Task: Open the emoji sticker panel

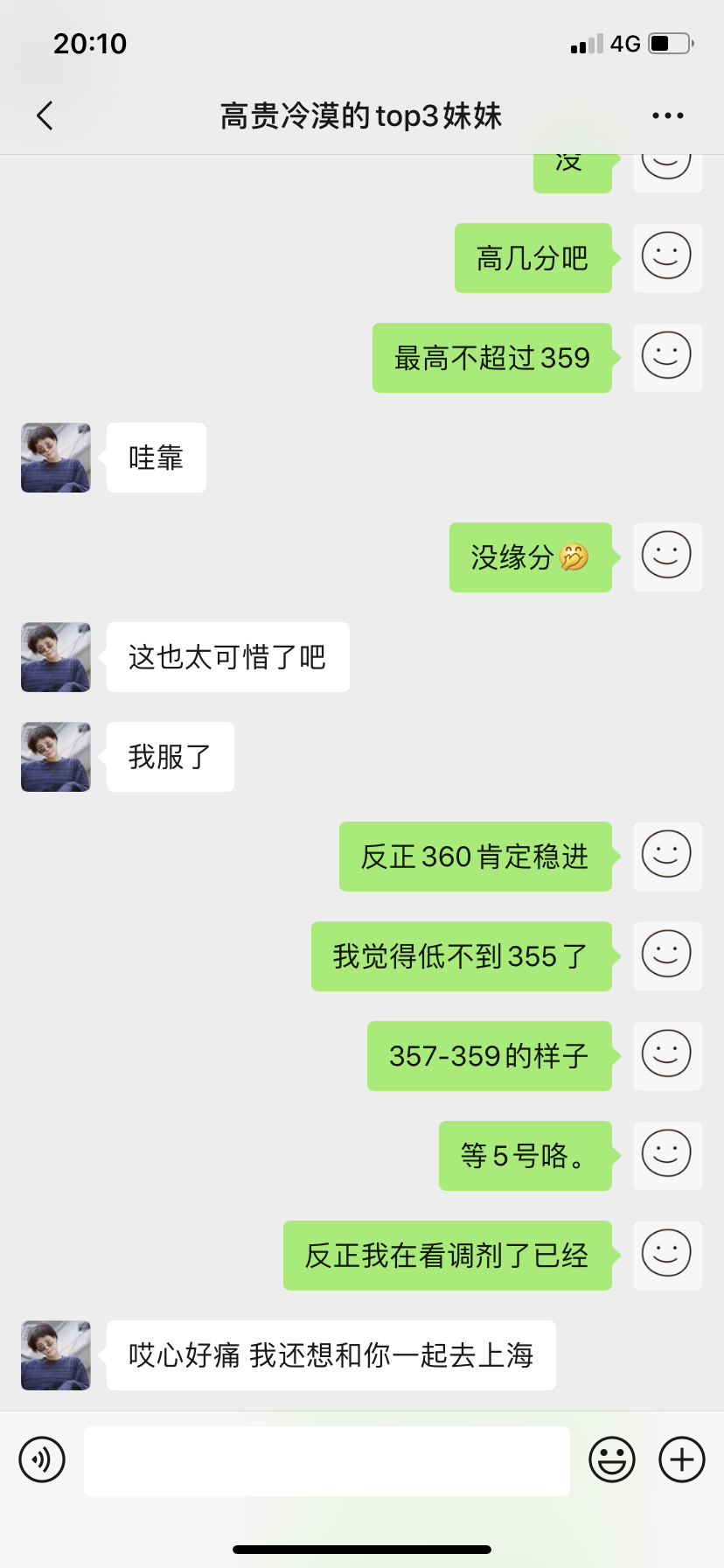Action: pyautogui.click(x=611, y=1459)
